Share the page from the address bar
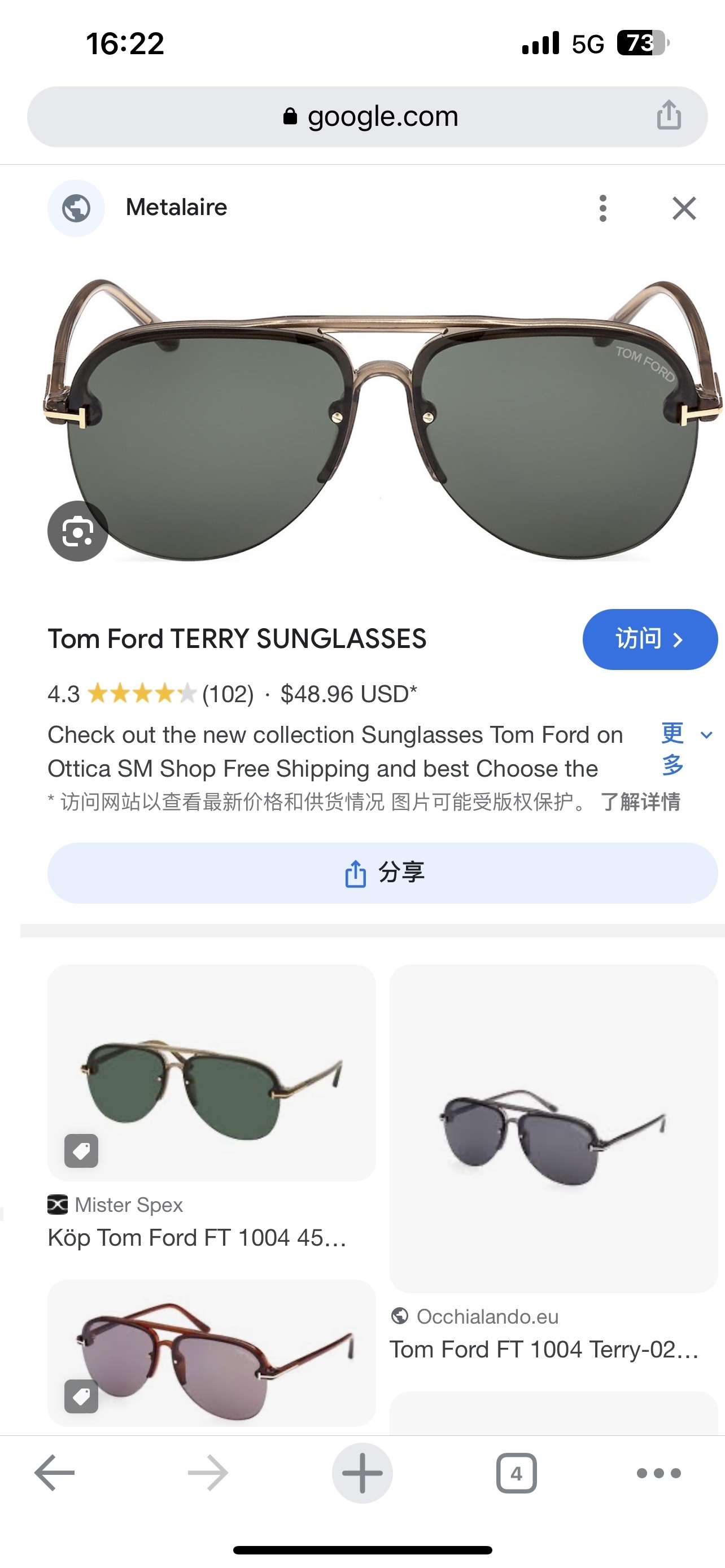The image size is (725, 1568). pos(669,115)
